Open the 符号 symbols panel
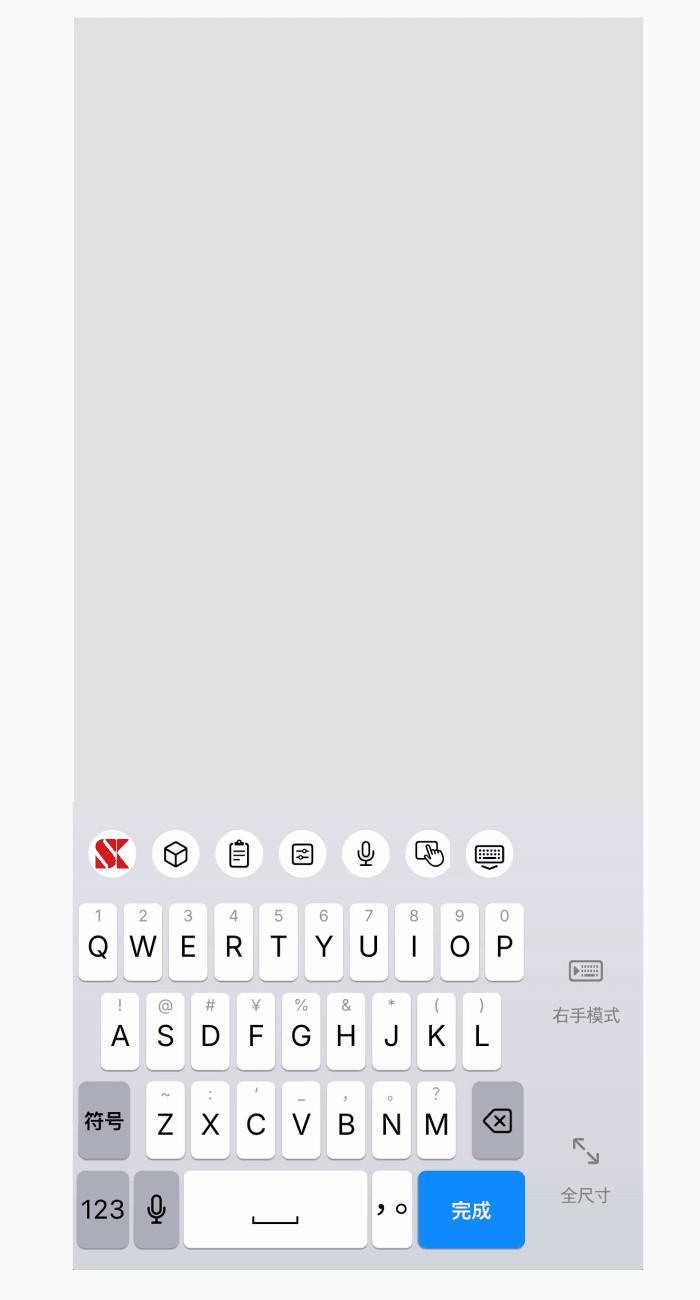The width and height of the screenshot is (700, 1300). tap(104, 1120)
